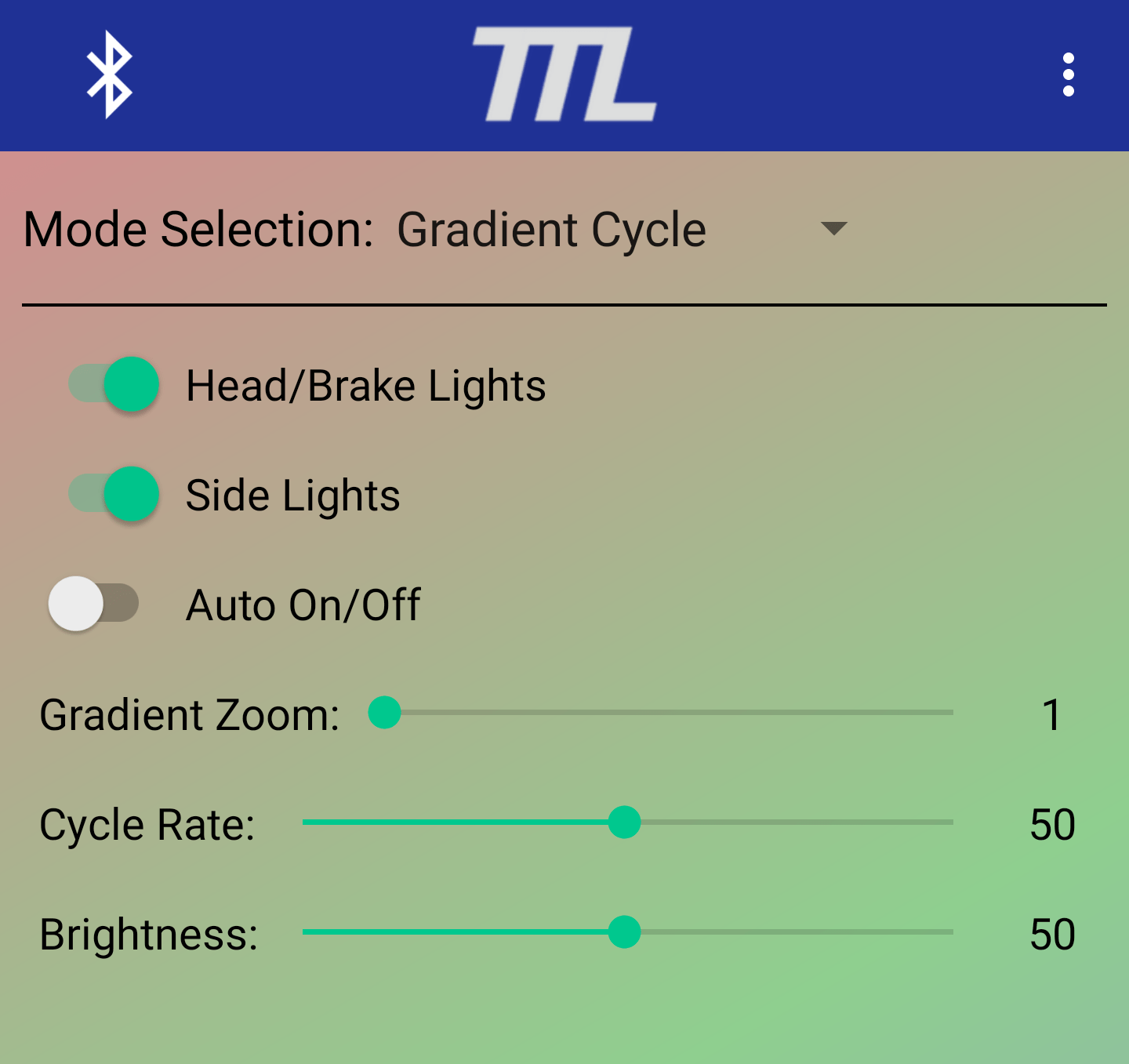This screenshot has width=1129, height=1064.
Task: Tap the Gradient Zoom slider track
Action: pos(666,713)
